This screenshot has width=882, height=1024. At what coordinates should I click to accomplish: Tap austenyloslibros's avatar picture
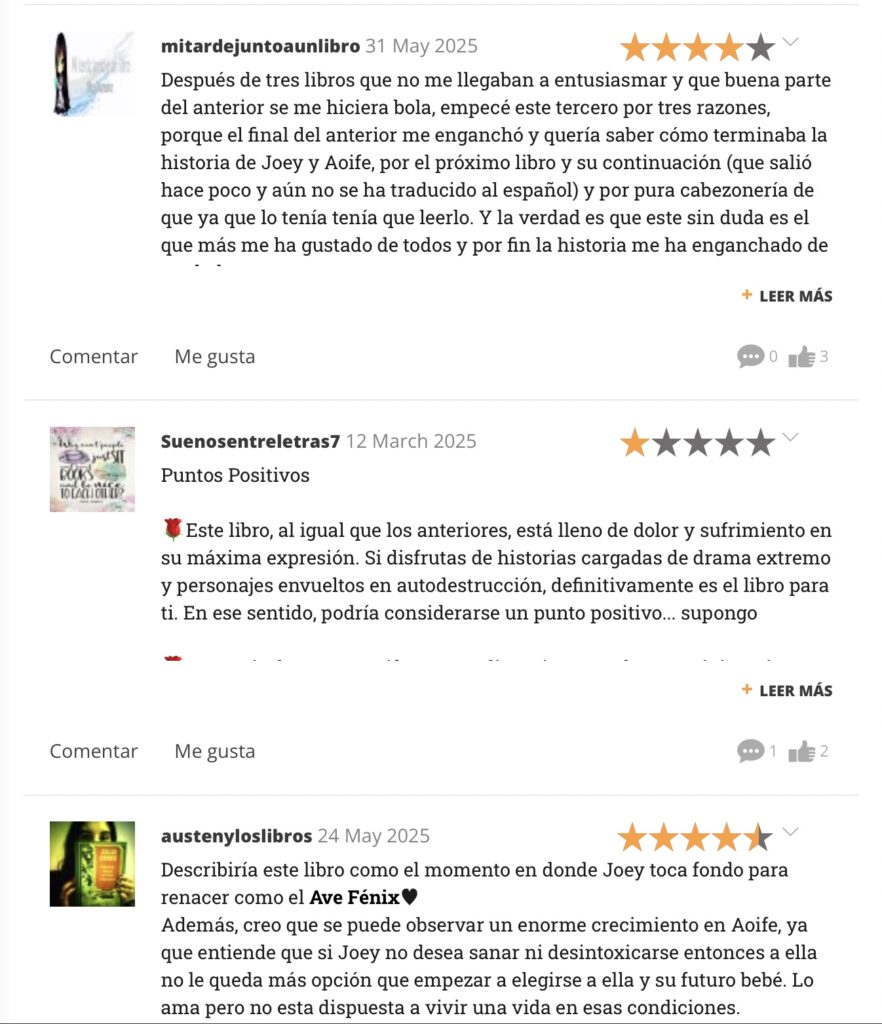click(x=92, y=863)
